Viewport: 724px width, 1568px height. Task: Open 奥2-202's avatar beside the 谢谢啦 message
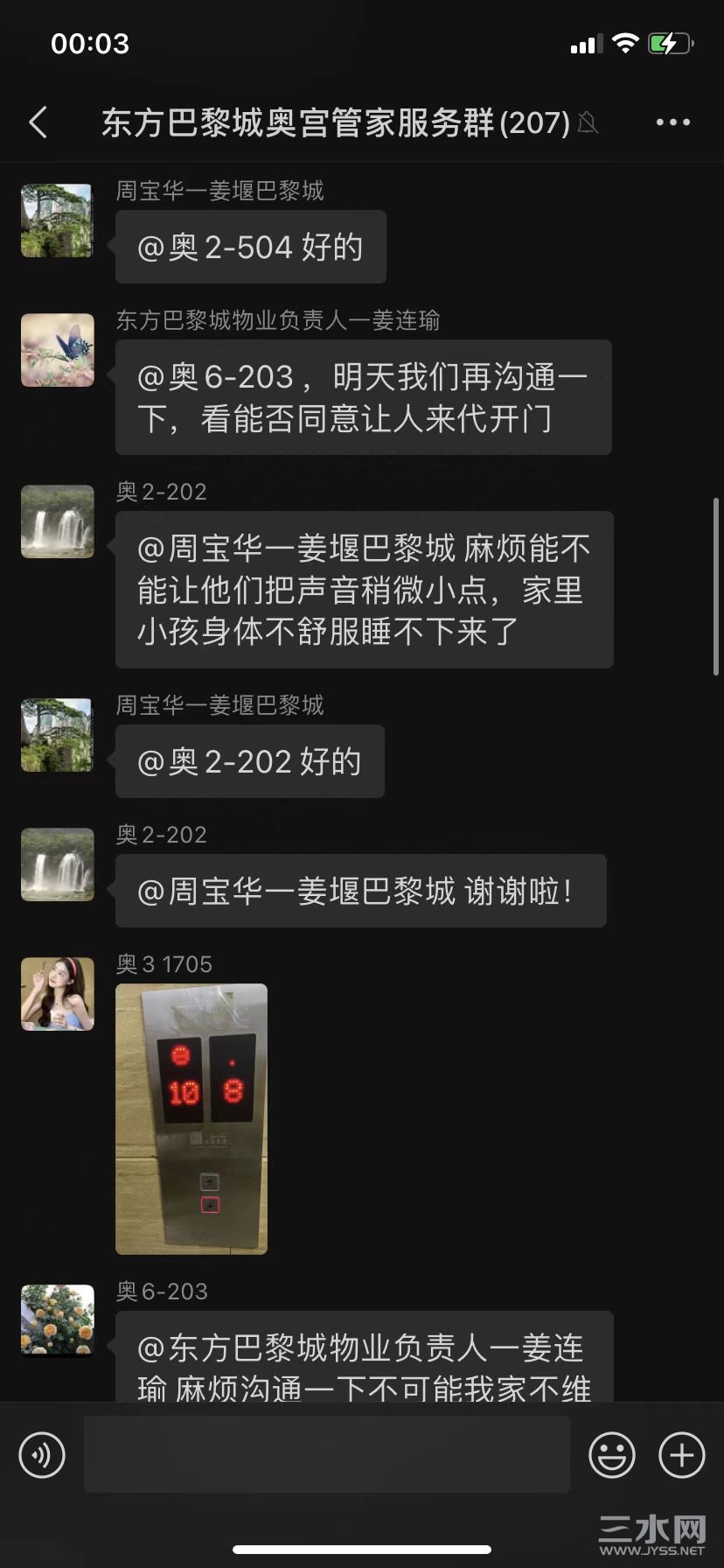(x=58, y=864)
